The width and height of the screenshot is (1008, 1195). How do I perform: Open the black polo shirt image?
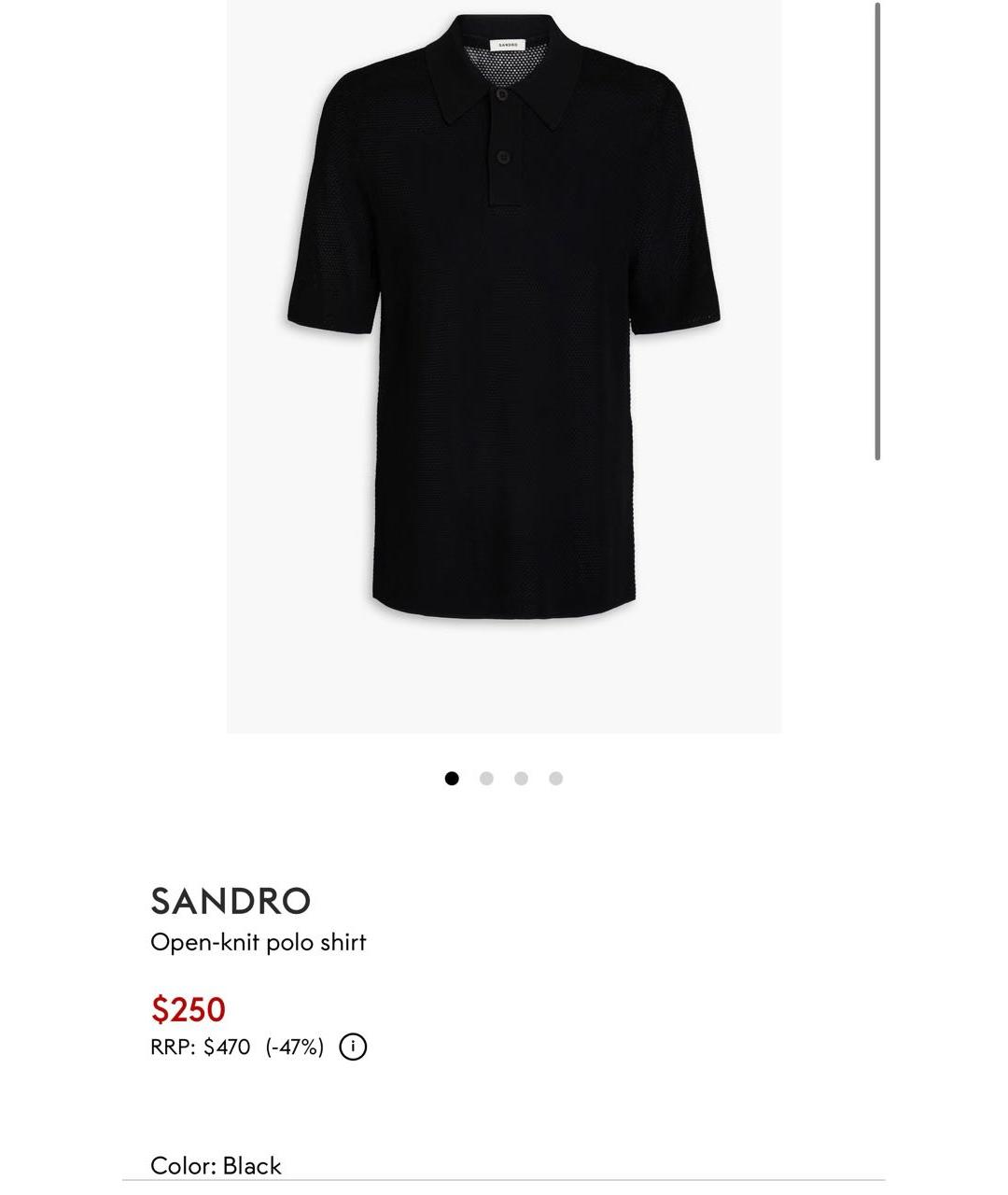tap(504, 364)
